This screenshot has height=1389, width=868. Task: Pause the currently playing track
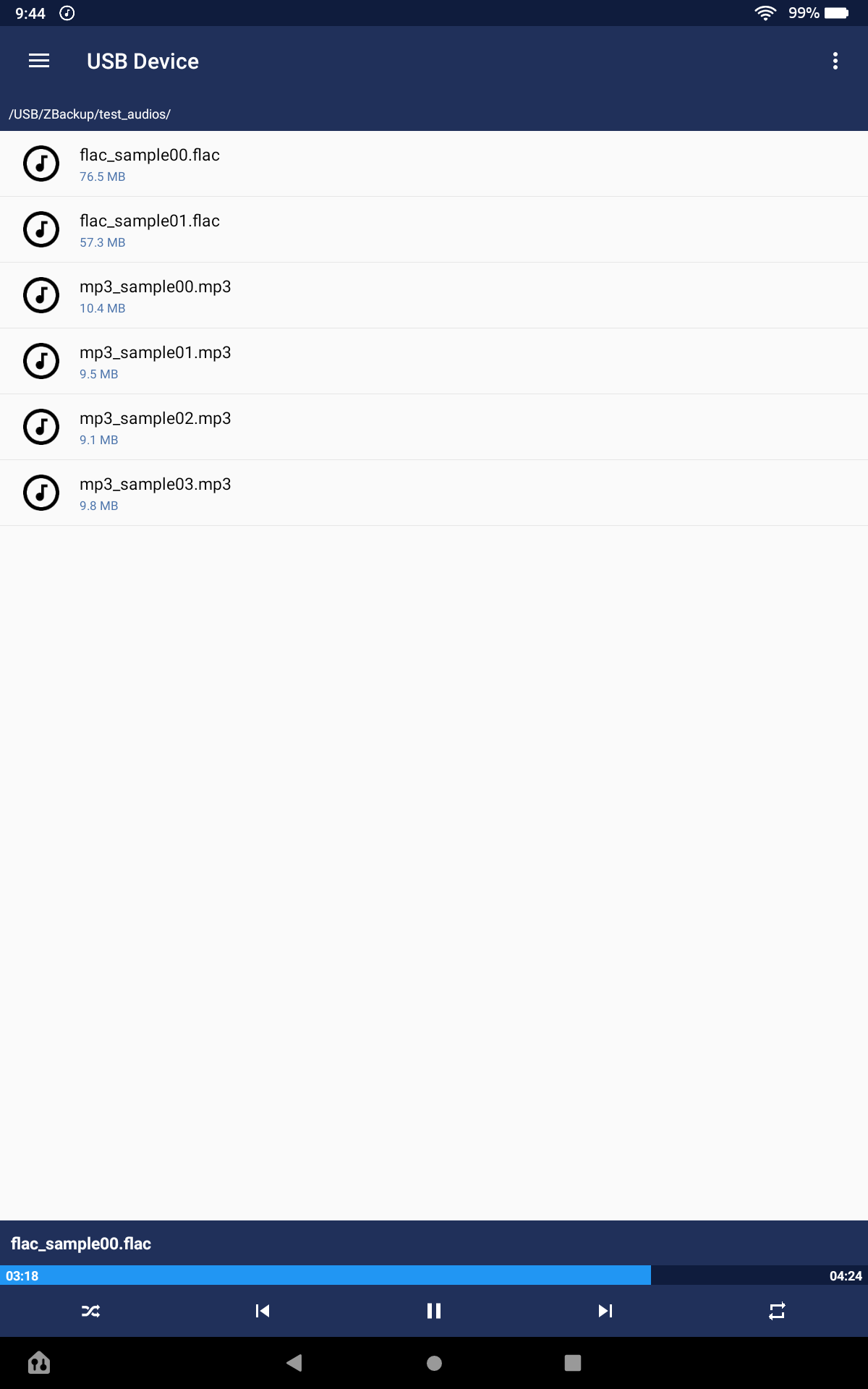point(434,1311)
